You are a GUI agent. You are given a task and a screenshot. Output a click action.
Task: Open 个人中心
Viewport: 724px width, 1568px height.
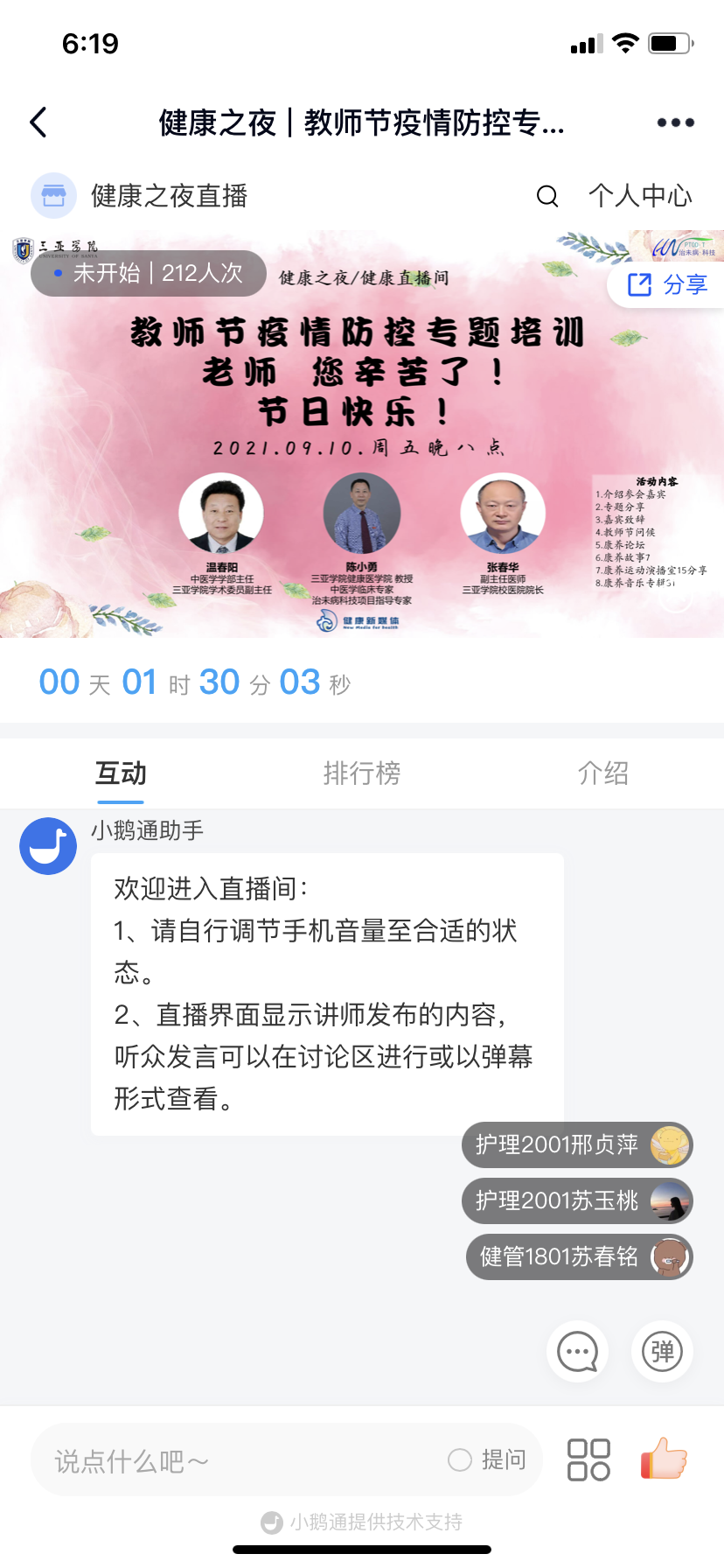[640, 196]
